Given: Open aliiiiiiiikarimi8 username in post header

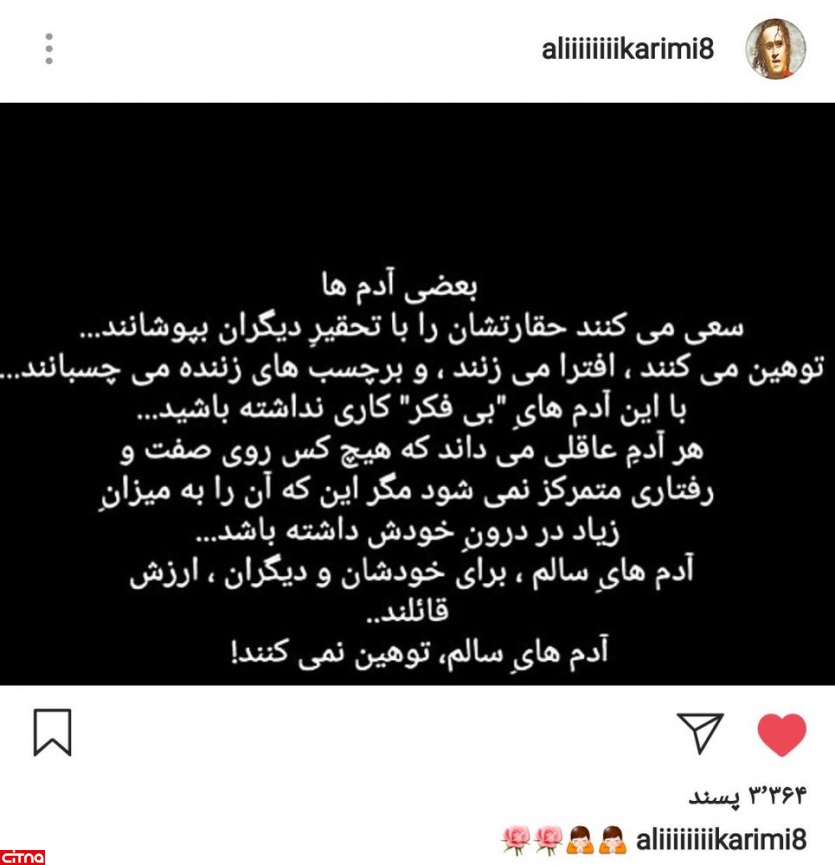Looking at the screenshot, I should [628, 49].
